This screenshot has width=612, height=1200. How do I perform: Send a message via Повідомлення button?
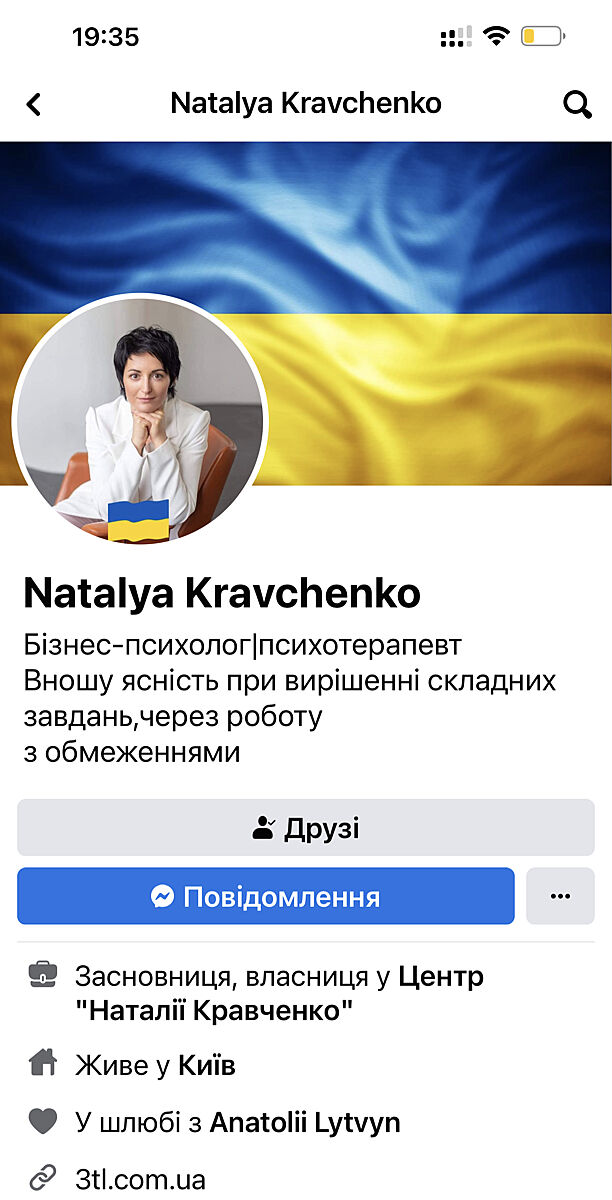click(266, 896)
